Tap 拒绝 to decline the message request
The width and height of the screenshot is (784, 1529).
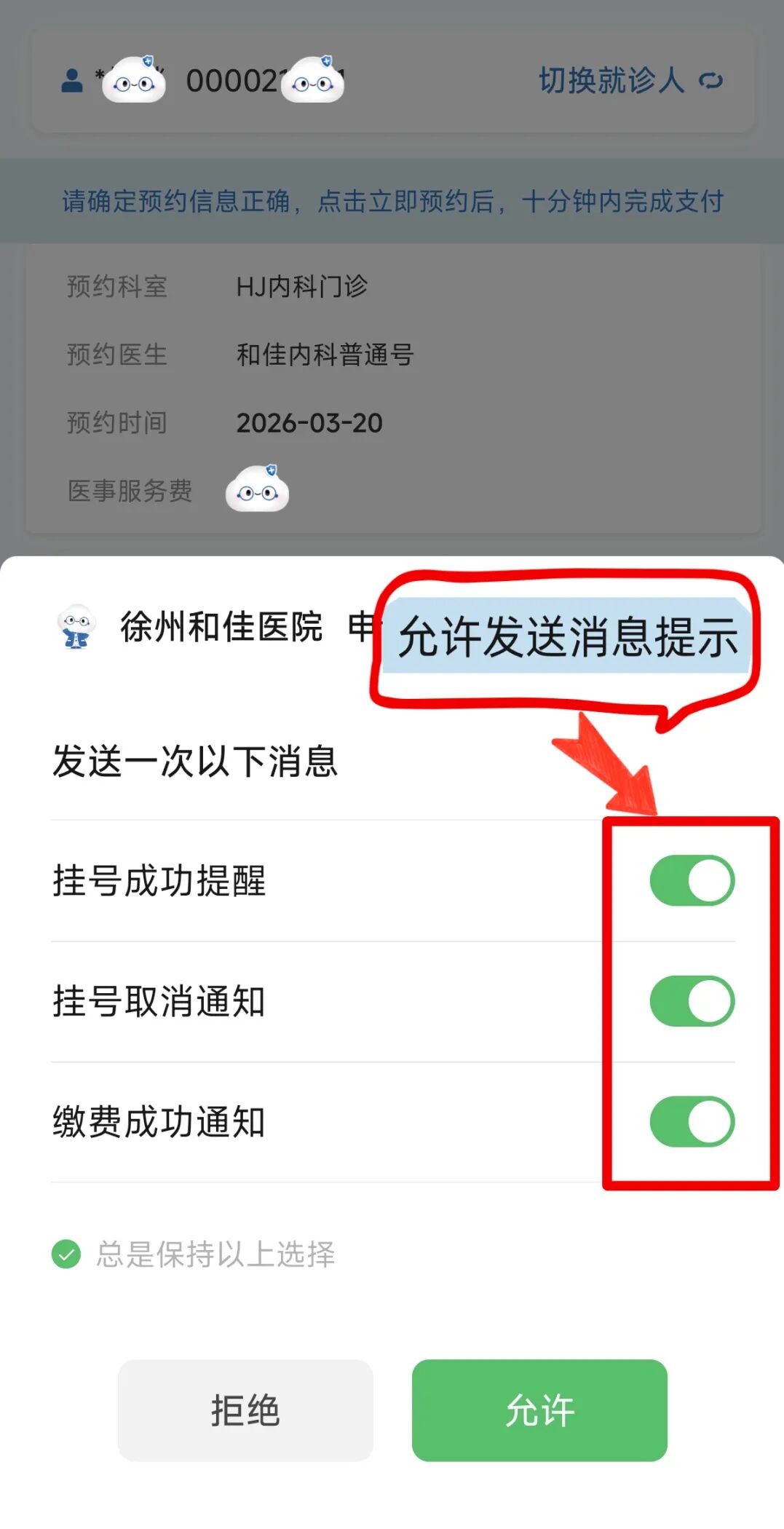(245, 1410)
